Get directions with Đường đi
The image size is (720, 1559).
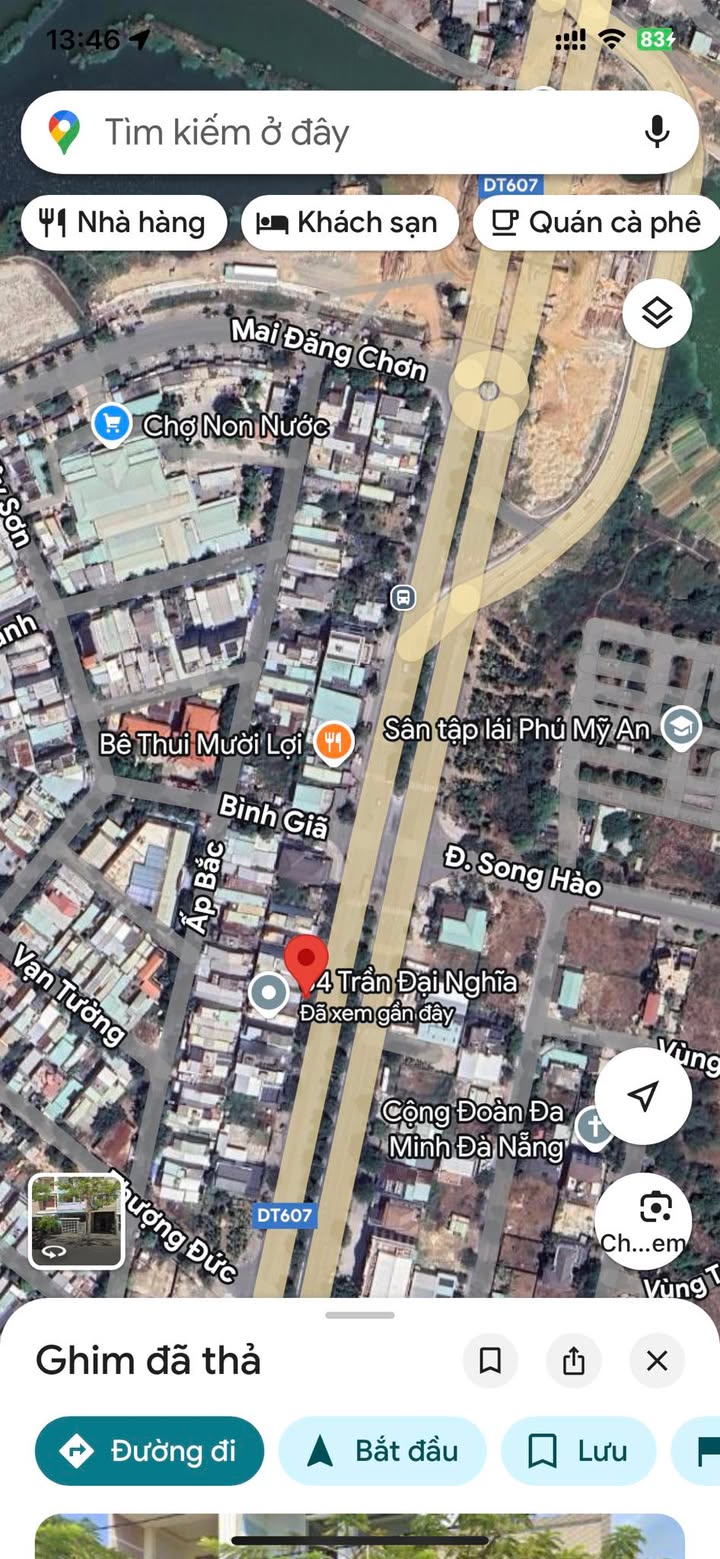coord(149,1450)
